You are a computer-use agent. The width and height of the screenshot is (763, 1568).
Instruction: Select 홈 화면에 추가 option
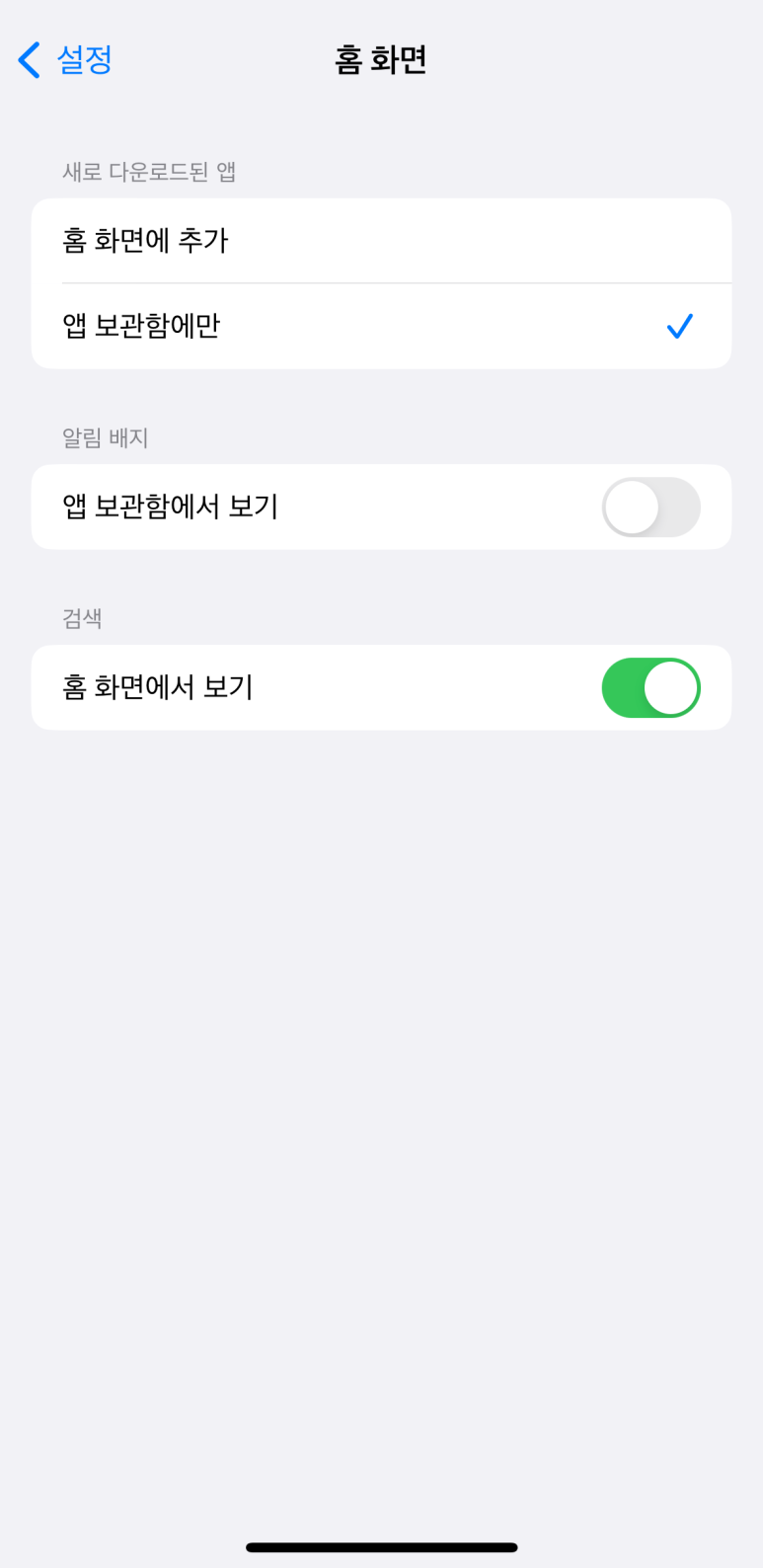381,241
